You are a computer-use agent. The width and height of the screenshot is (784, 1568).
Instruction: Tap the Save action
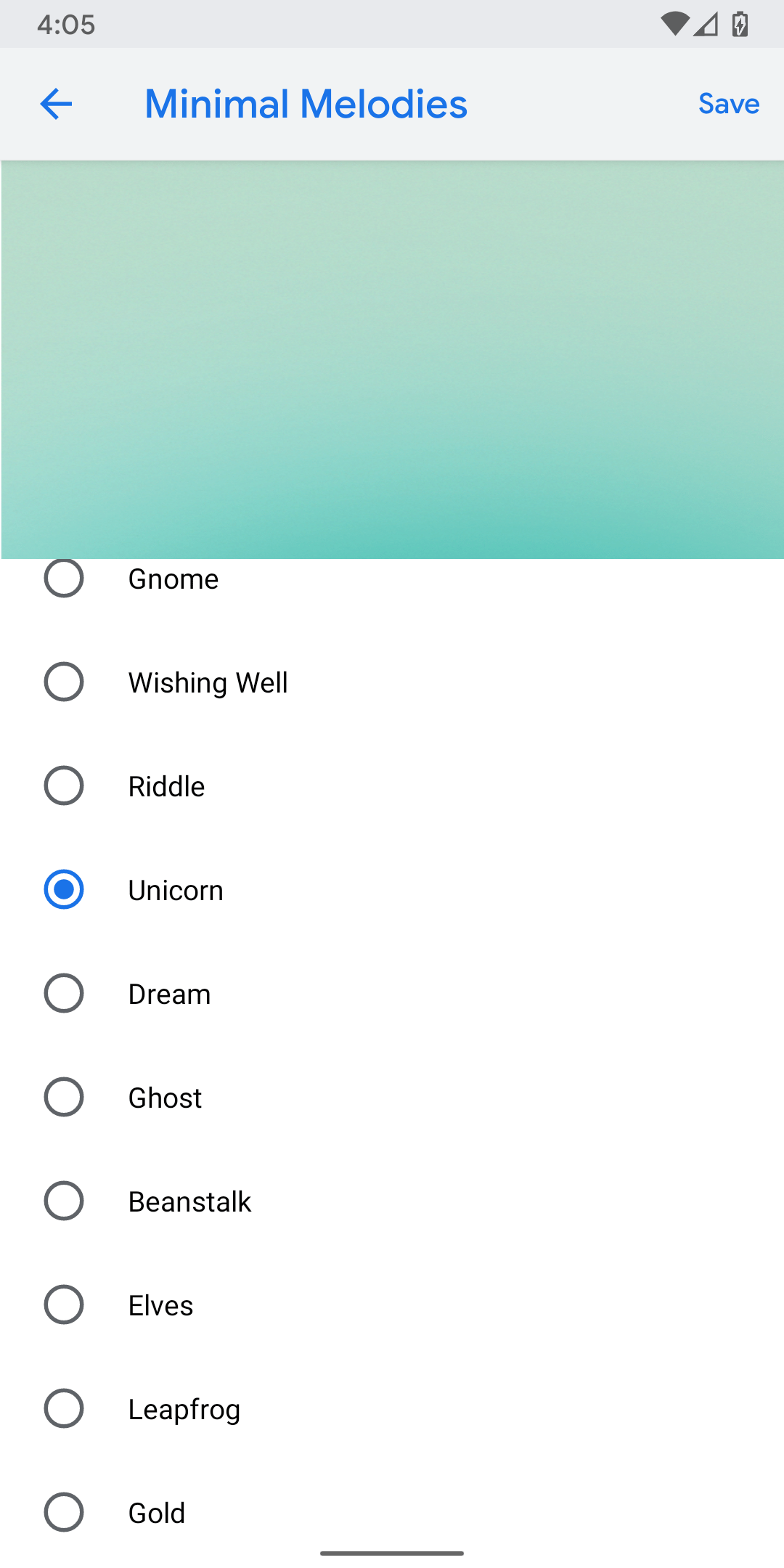[x=728, y=104]
